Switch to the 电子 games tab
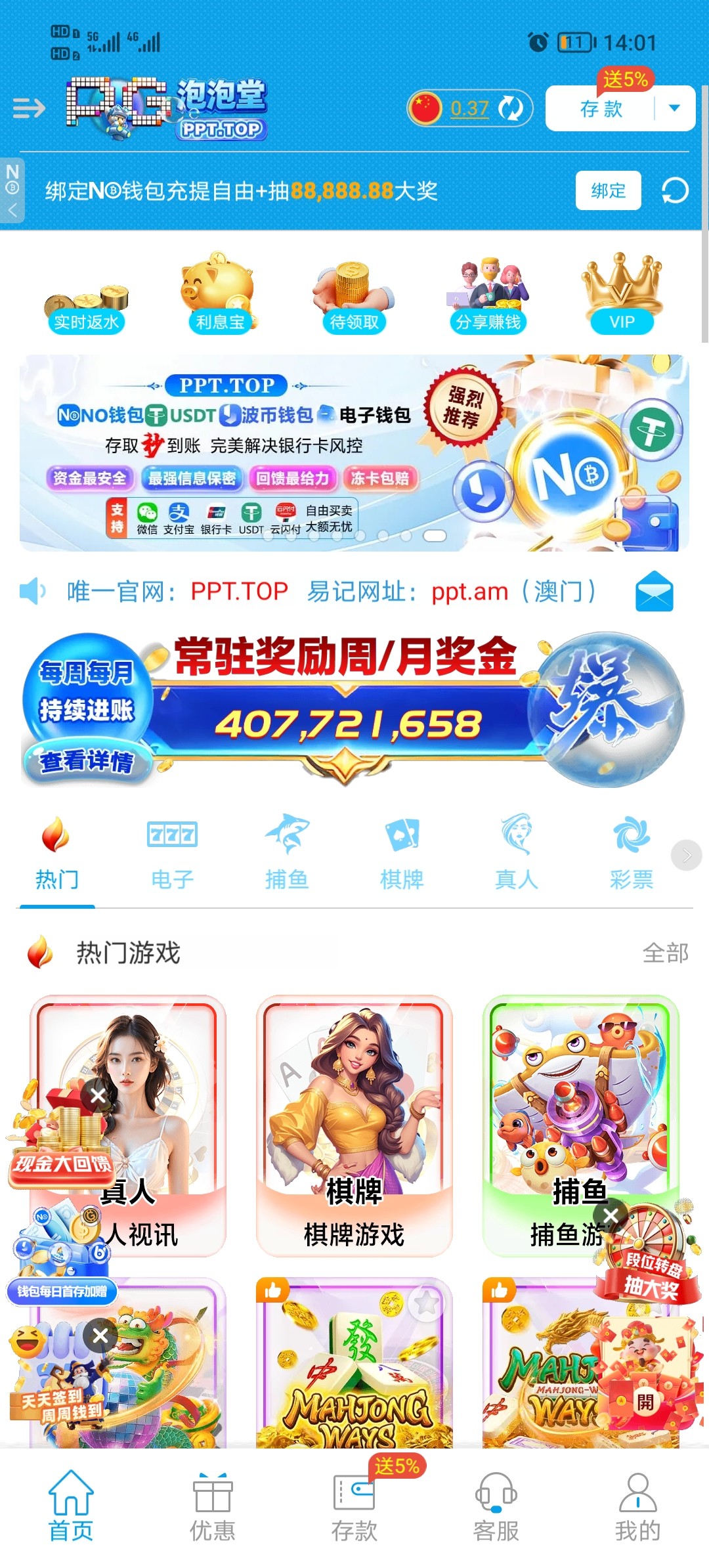 click(x=171, y=854)
